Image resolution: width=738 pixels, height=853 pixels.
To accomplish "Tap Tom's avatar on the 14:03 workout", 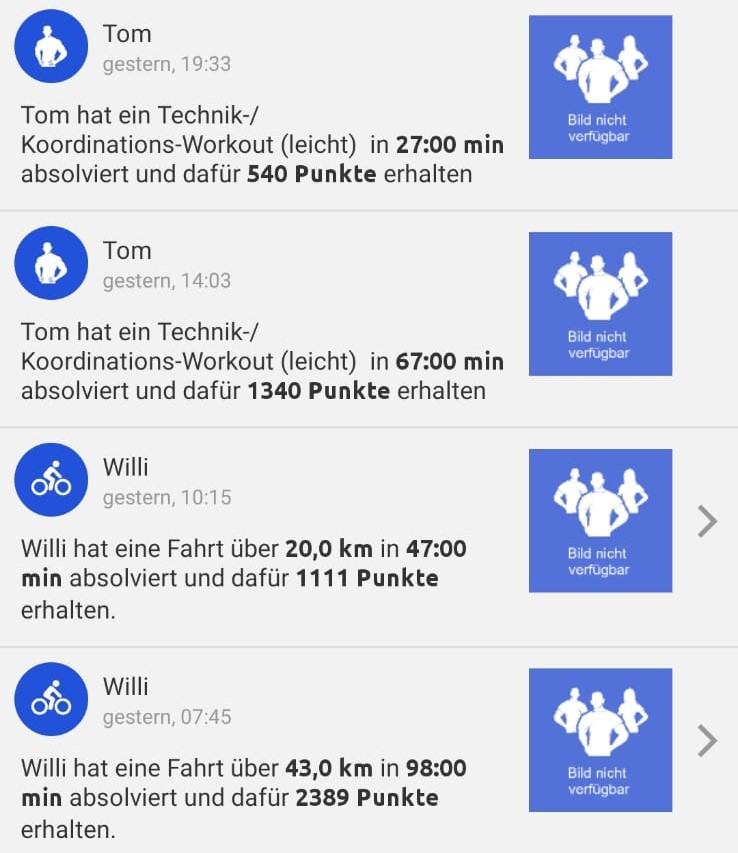I will (x=51, y=263).
